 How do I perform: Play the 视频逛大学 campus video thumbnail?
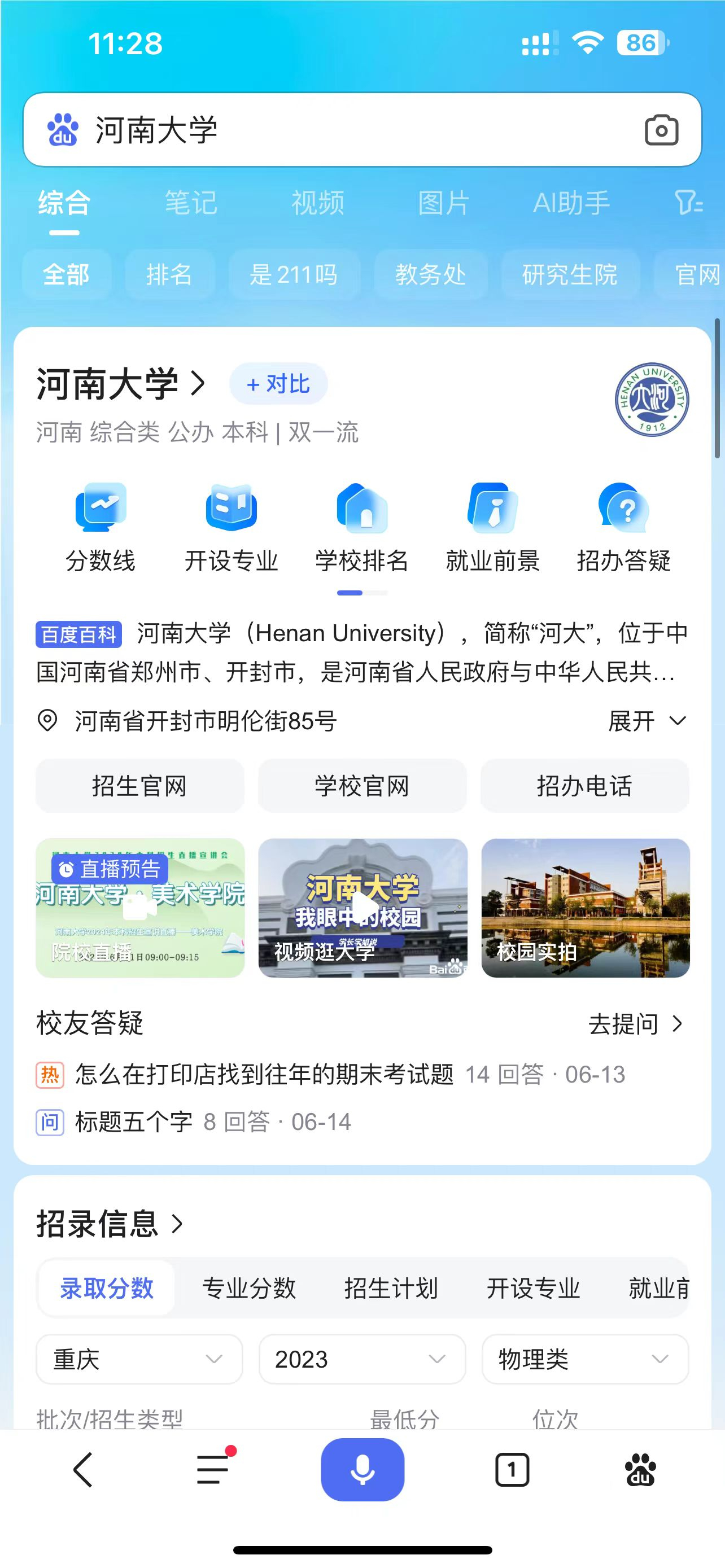pyautogui.click(x=362, y=909)
